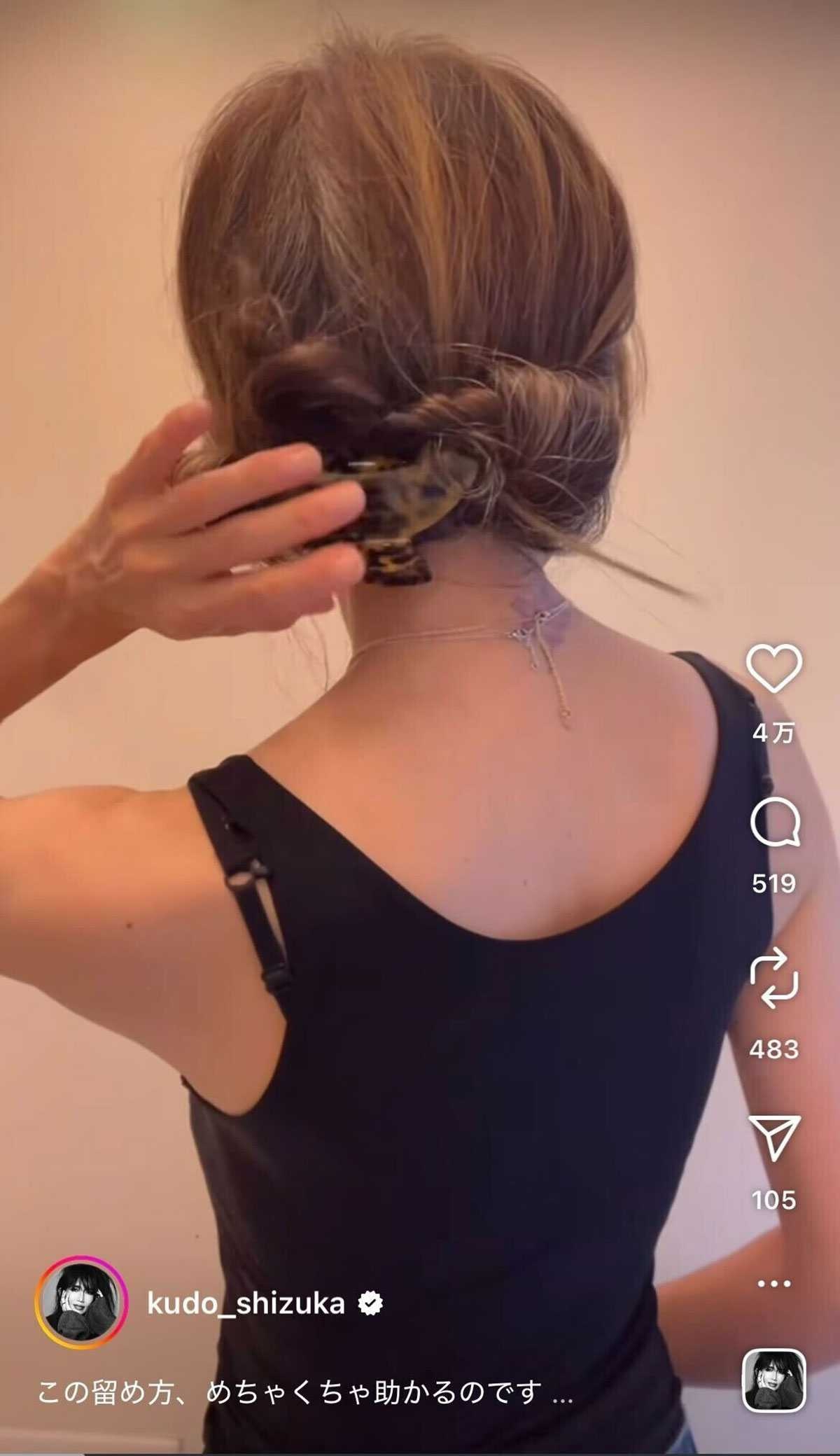The height and width of the screenshot is (1456, 840).
Task: Repost this reel
Action: point(773,978)
